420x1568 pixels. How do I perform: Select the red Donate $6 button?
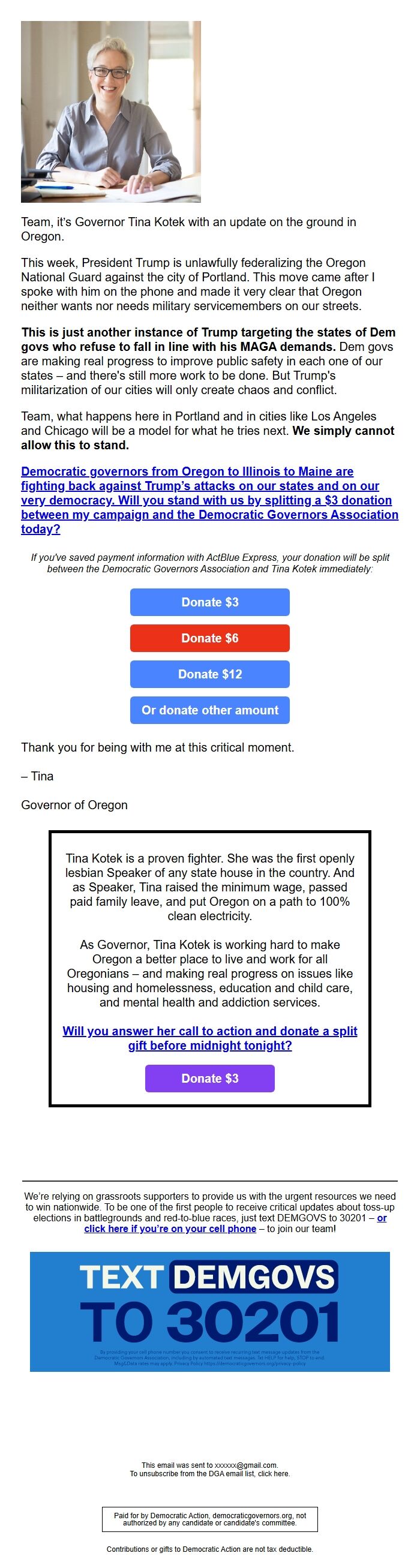(209, 637)
